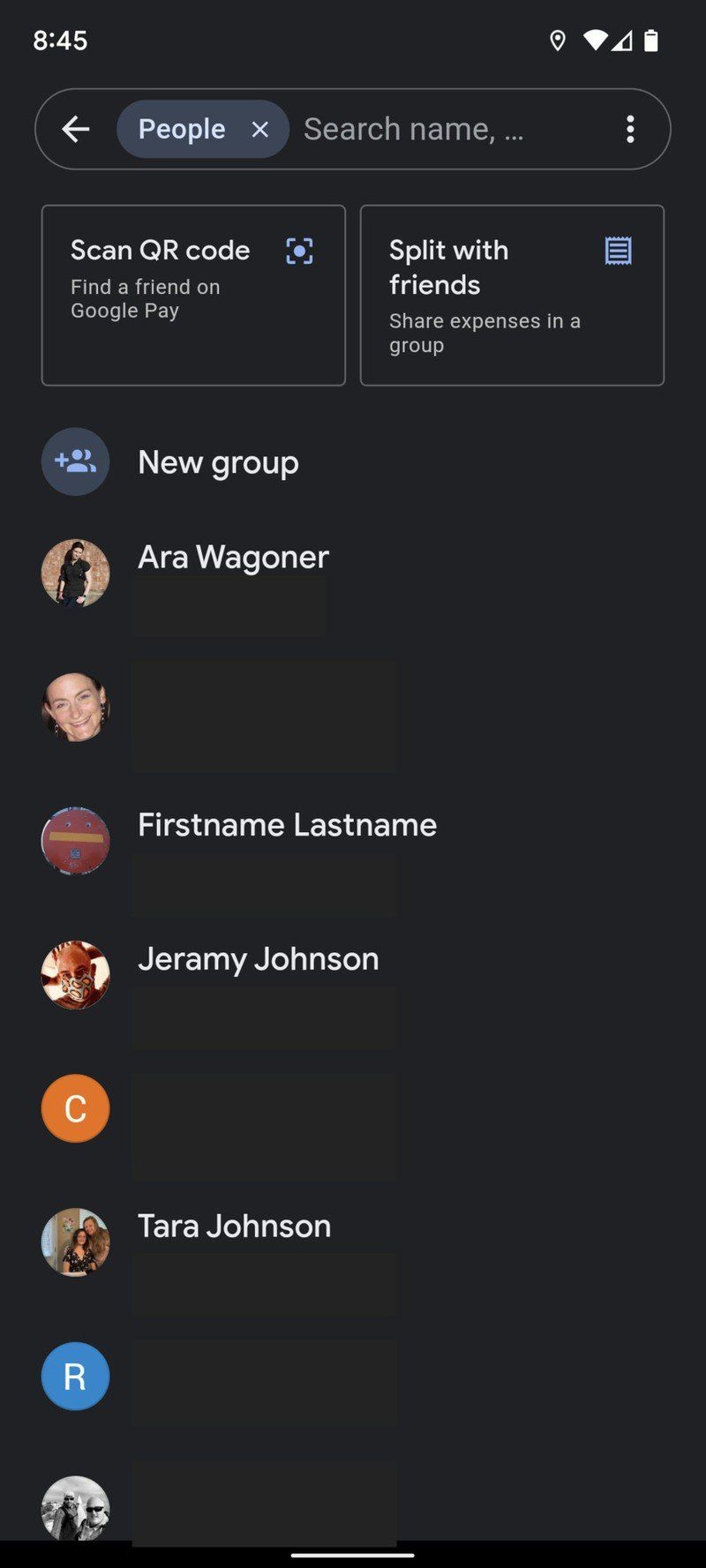Open Split with friends card
This screenshot has width=706, height=1568.
coord(512,295)
